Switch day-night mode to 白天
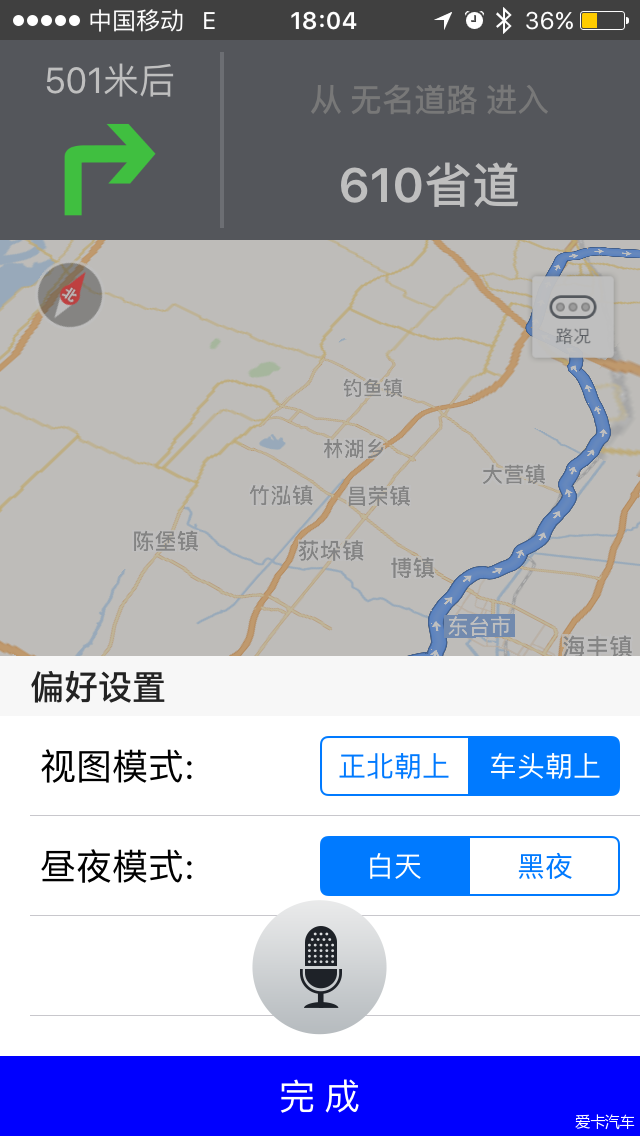Screen dimensions: 640x1136 point(395,866)
